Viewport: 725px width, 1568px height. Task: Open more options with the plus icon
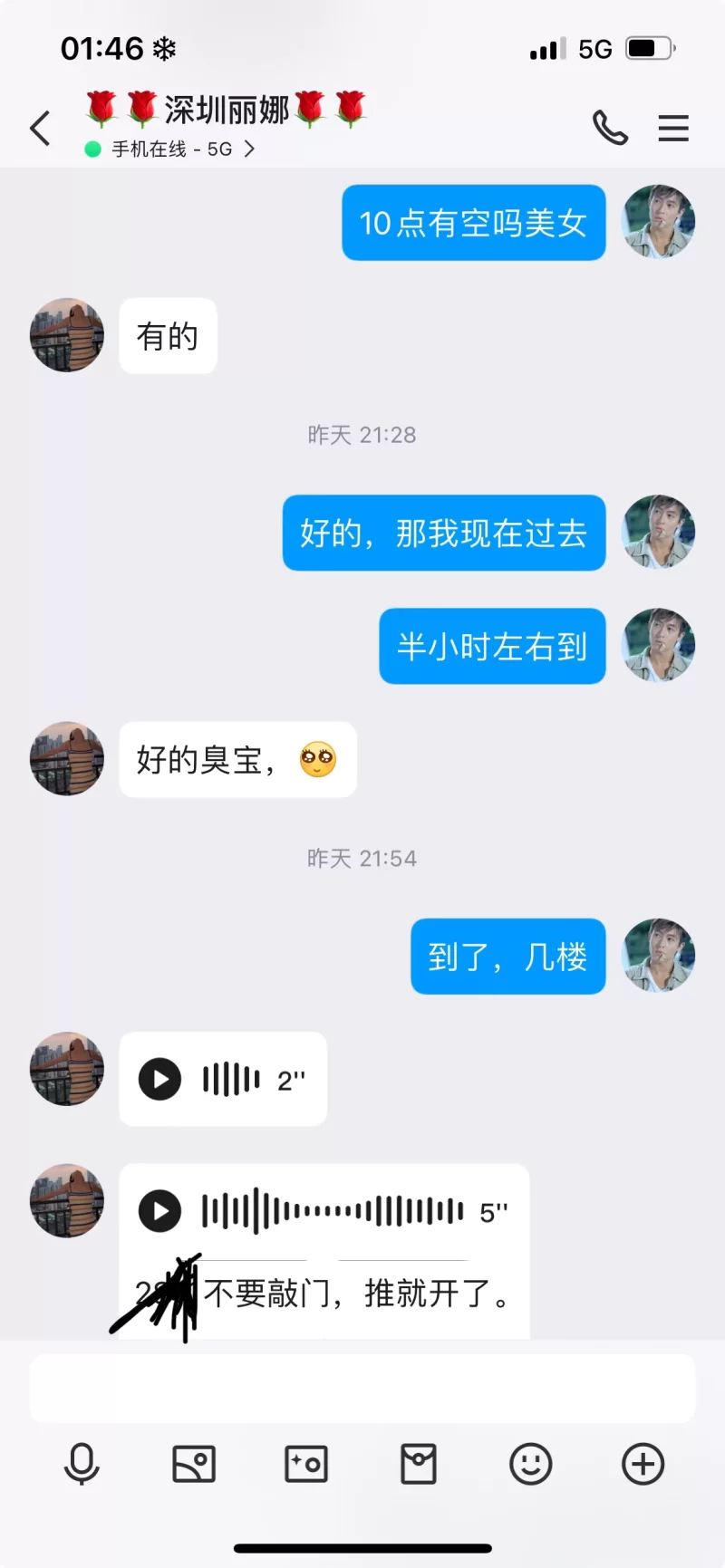(643, 1464)
